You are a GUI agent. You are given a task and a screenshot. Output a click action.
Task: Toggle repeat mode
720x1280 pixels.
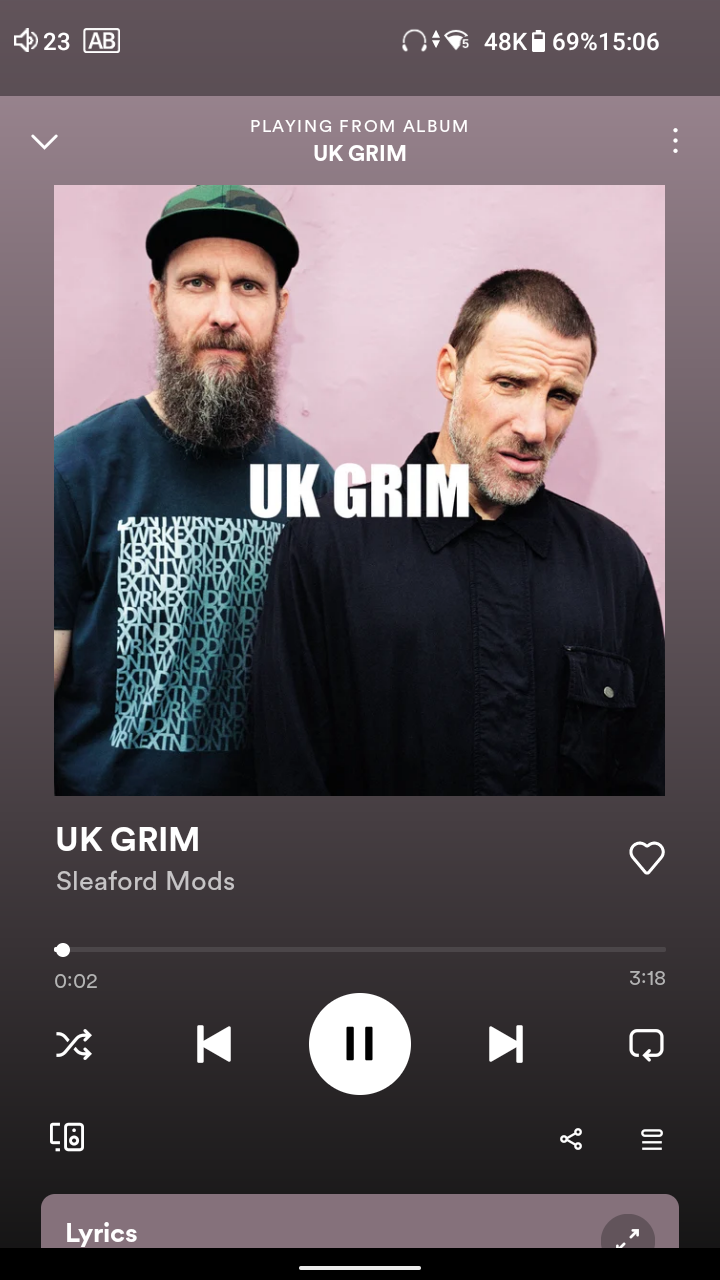pyautogui.click(x=646, y=1045)
